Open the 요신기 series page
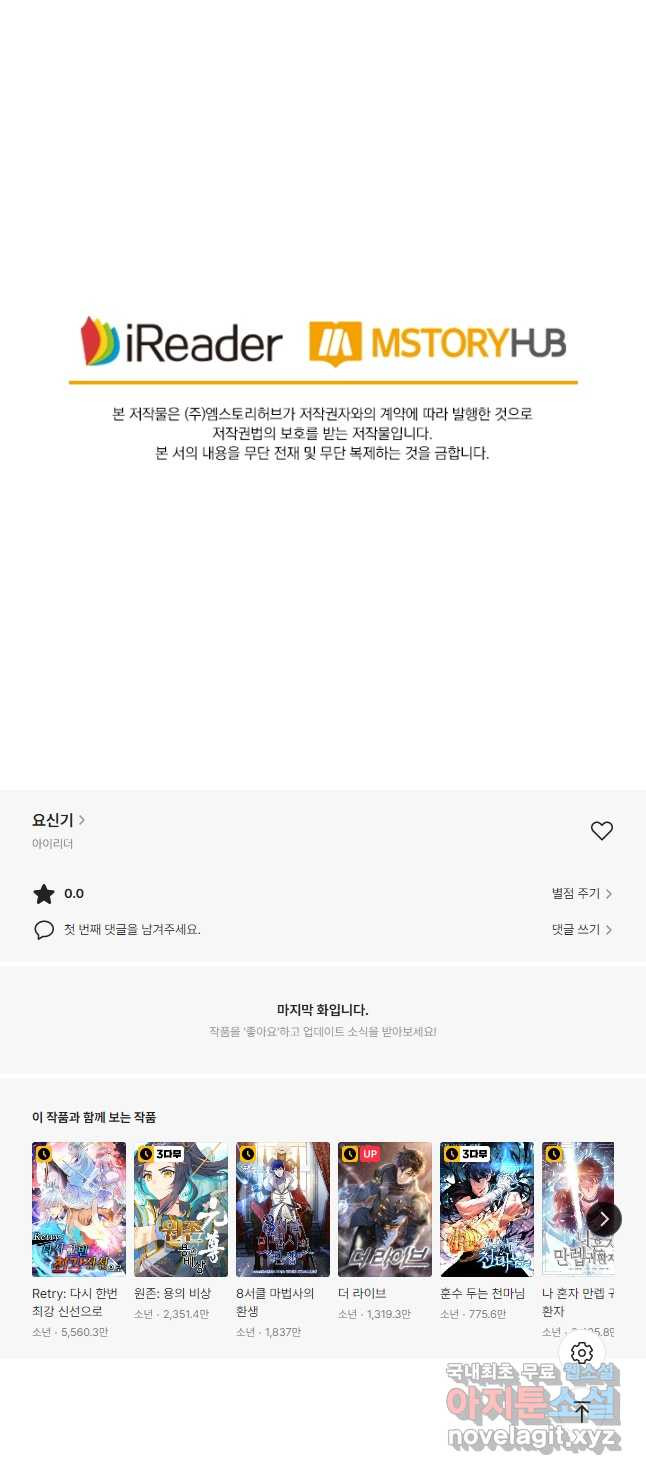Image resolution: width=646 pixels, height=1475 pixels. coord(58,820)
